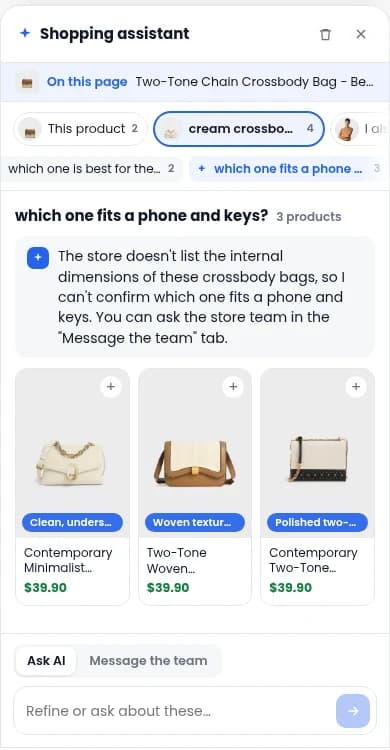Switch to the Ask AI tab
This screenshot has width=390, height=750.
[46, 661]
